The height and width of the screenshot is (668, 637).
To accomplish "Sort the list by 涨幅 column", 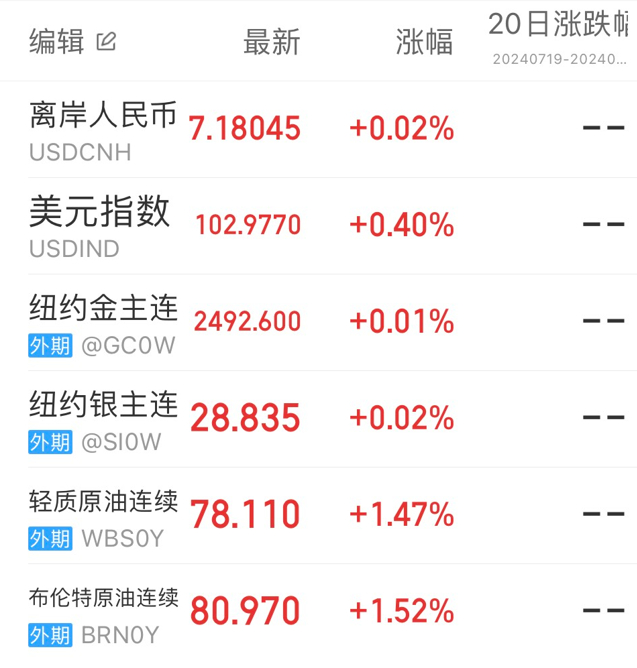I will point(424,41).
